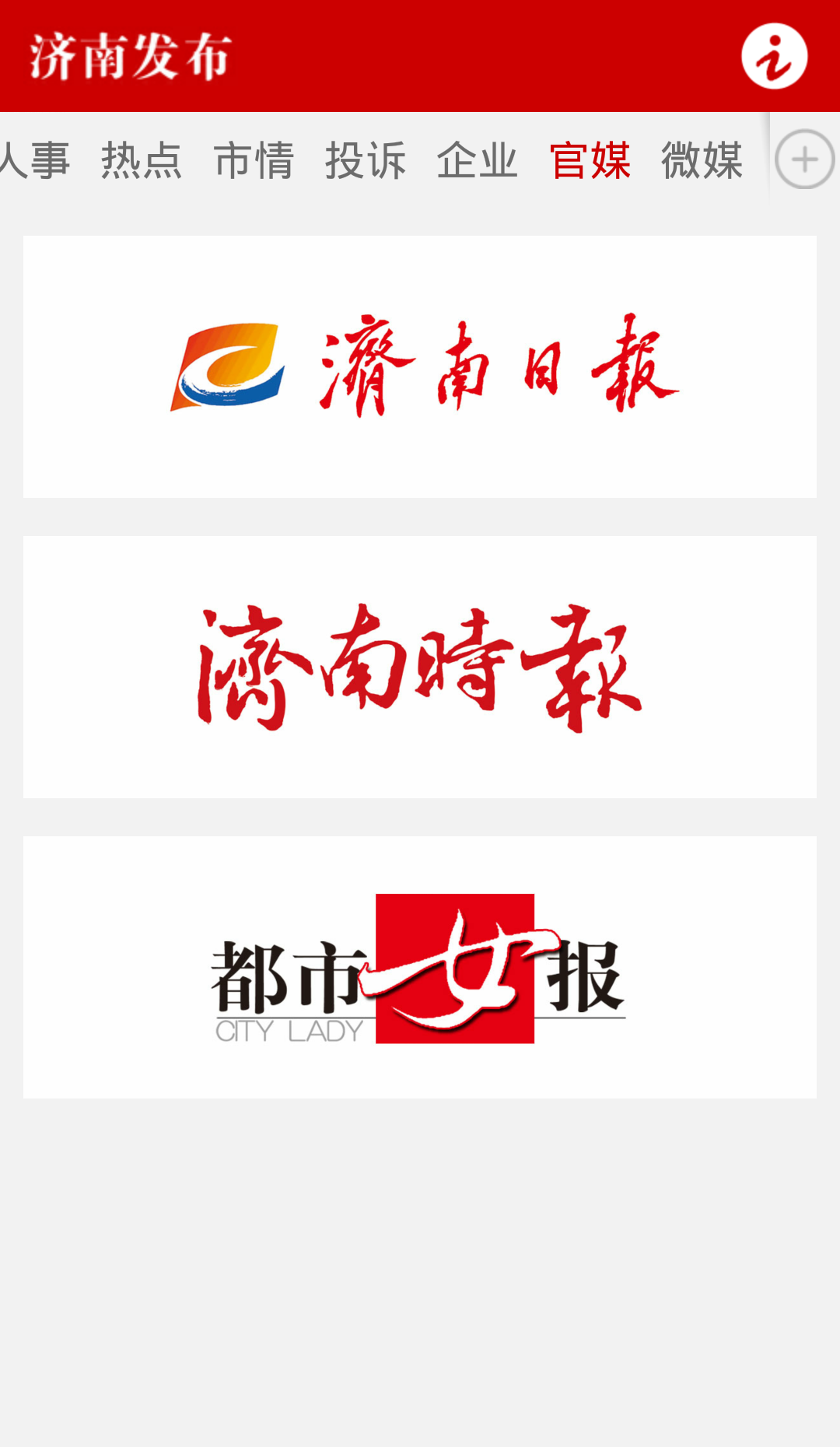Tap the plus icon to add channels
Screen dimensions: 840x1447
805,159
